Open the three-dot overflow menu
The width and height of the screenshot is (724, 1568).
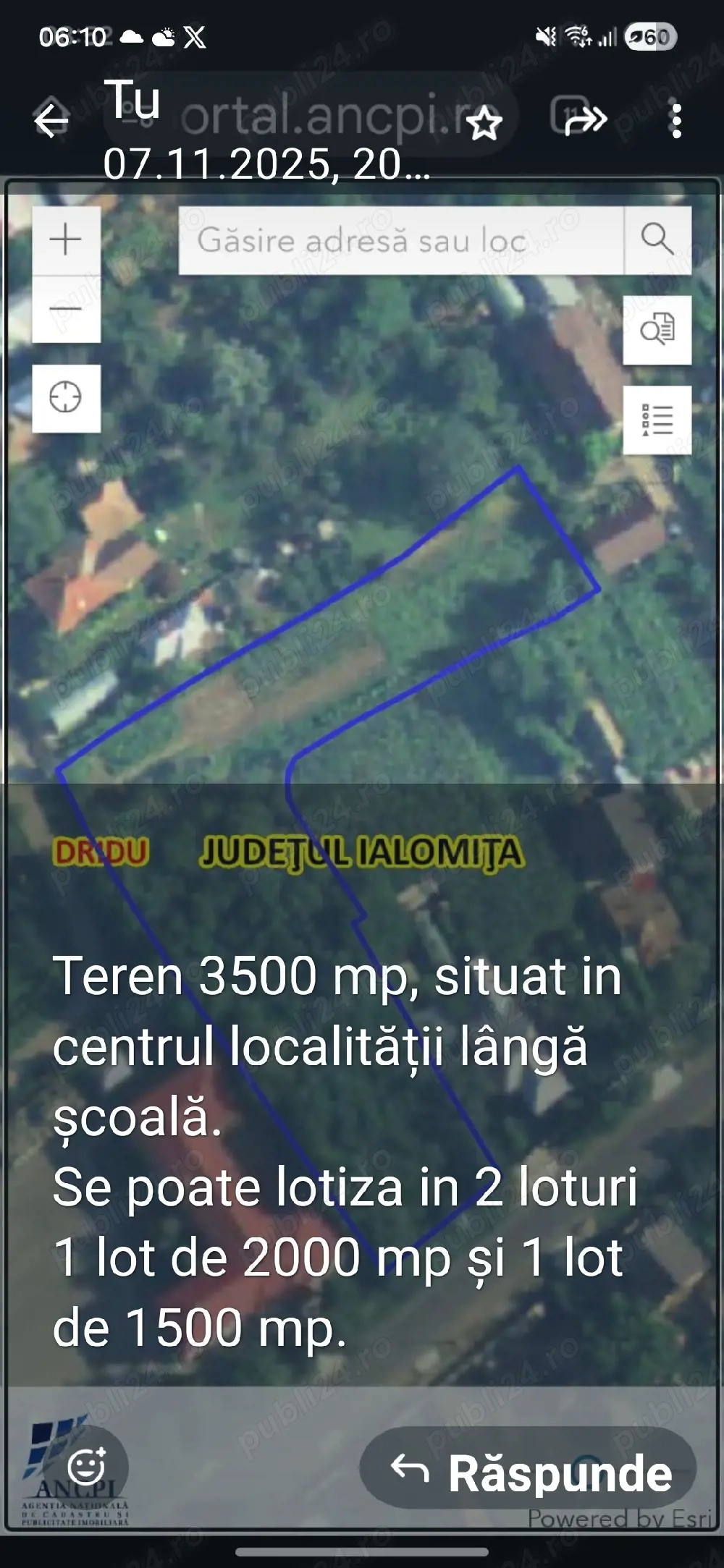point(678,122)
